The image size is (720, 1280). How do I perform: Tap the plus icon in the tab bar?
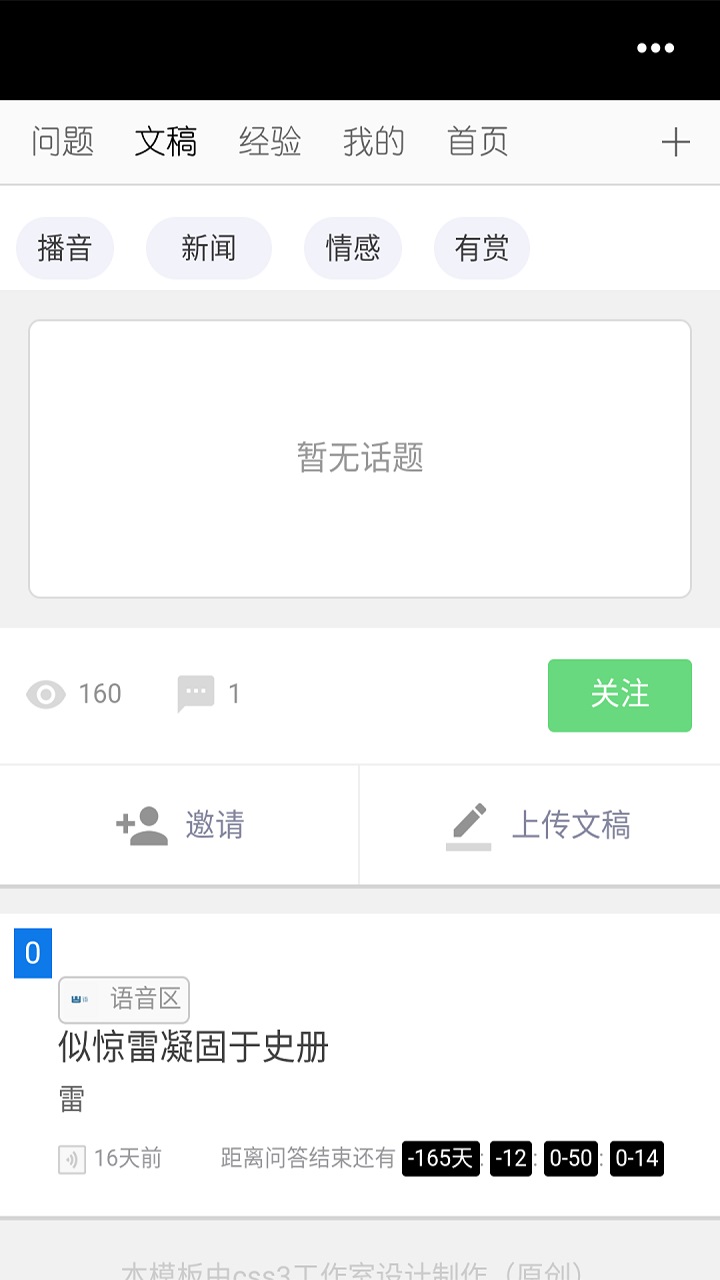675,142
